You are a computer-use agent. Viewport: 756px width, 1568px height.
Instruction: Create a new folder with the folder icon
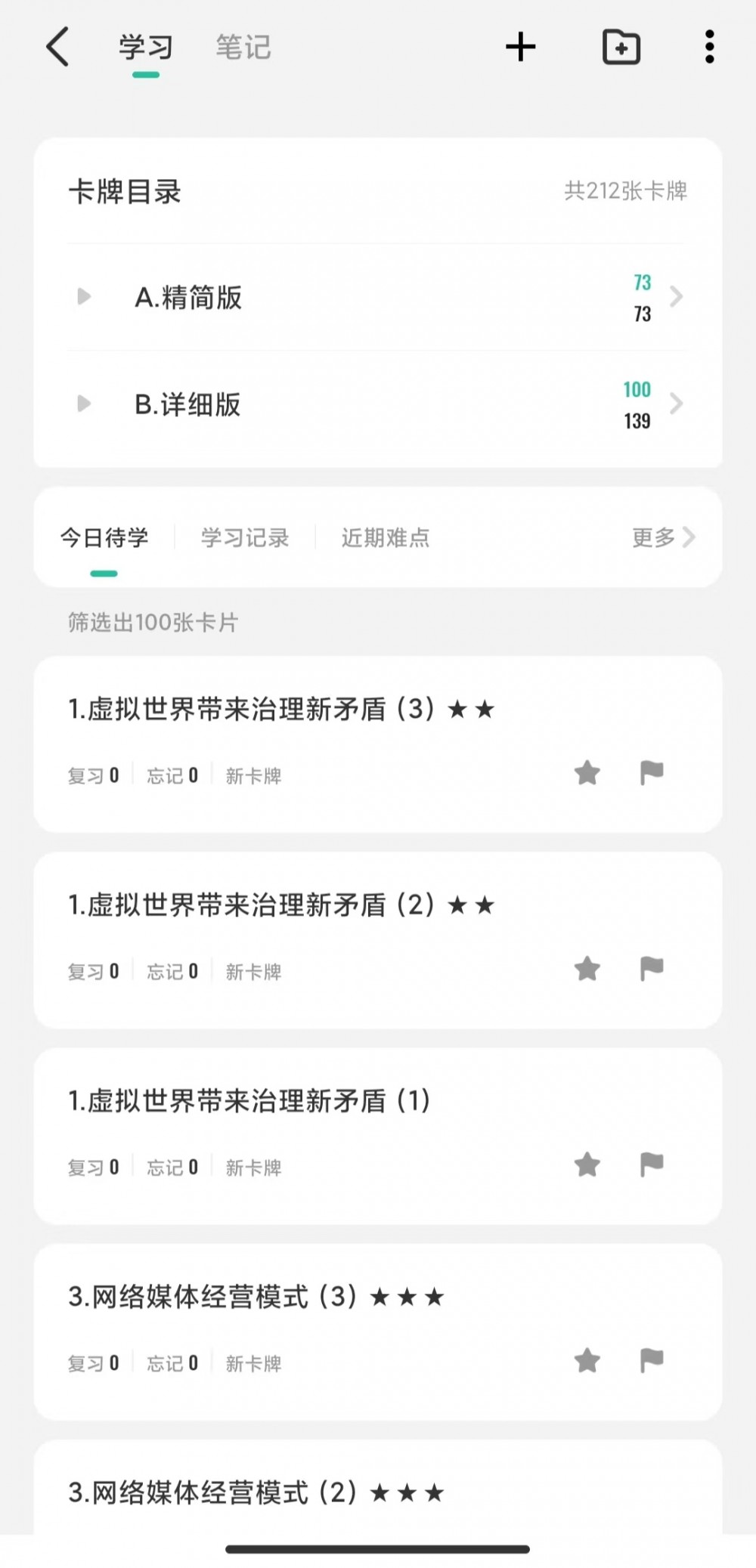click(621, 47)
